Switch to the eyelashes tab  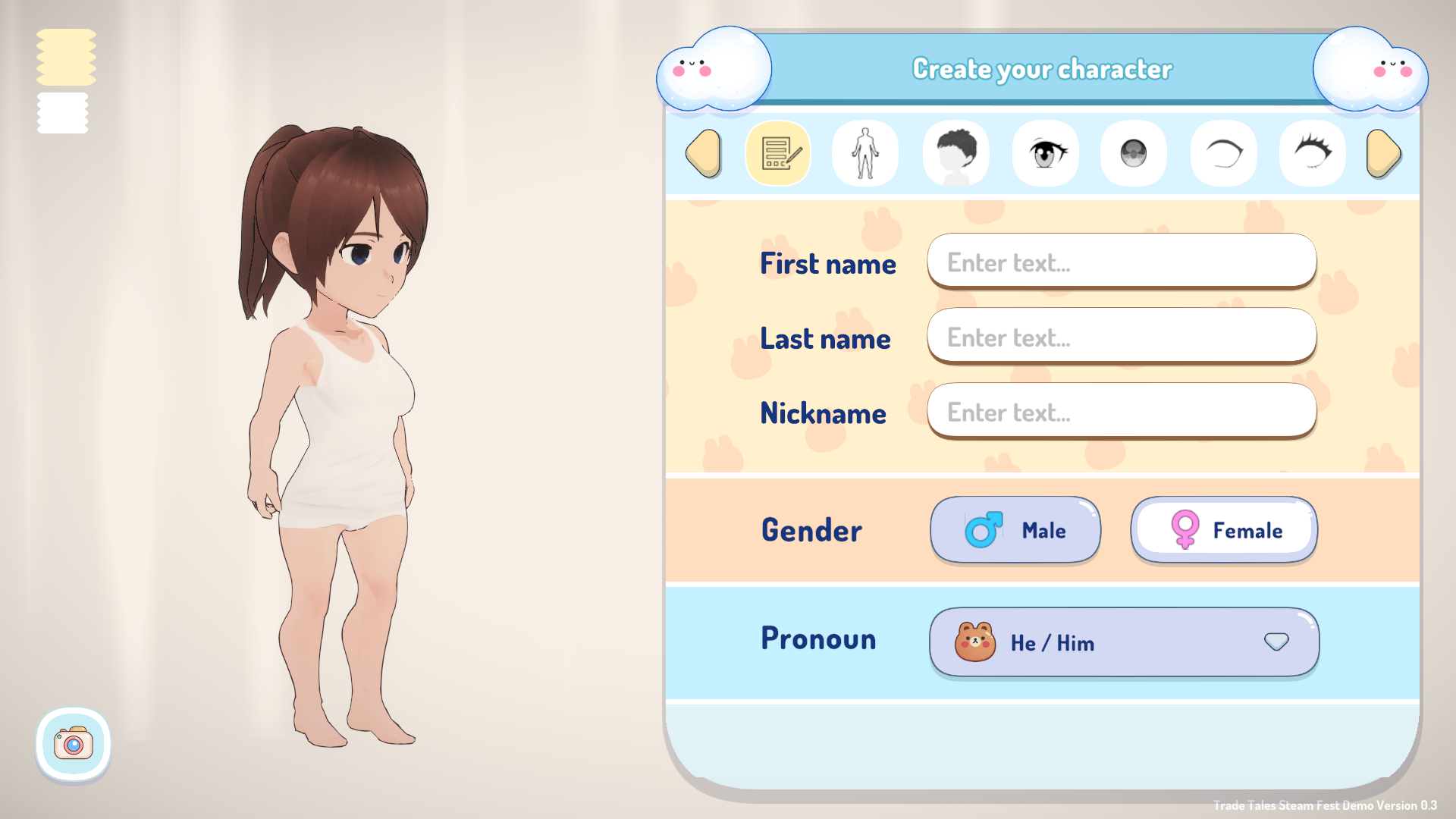point(1313,153)
